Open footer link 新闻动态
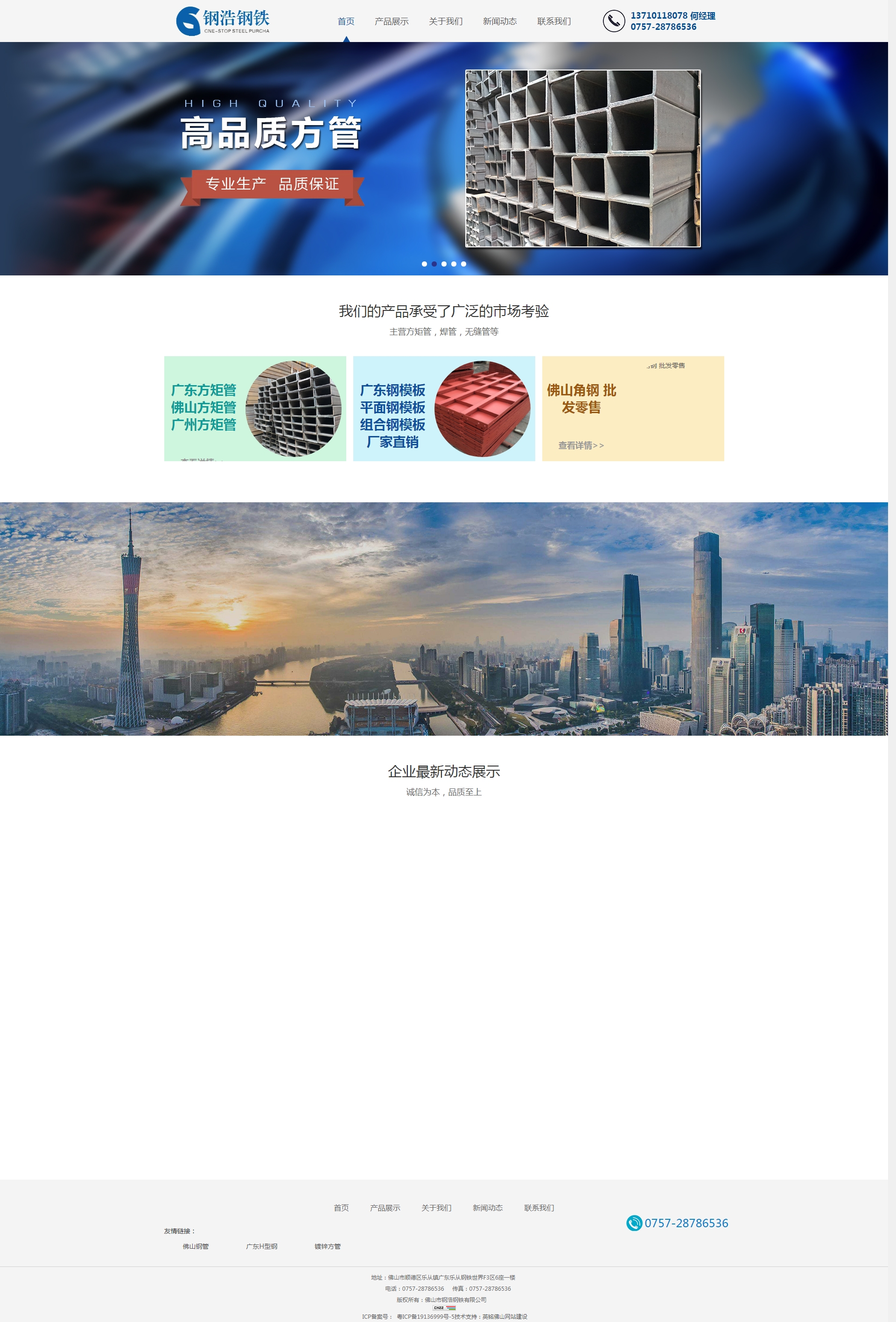Viewport: 896px width, 1322px height. [487, 1208]
